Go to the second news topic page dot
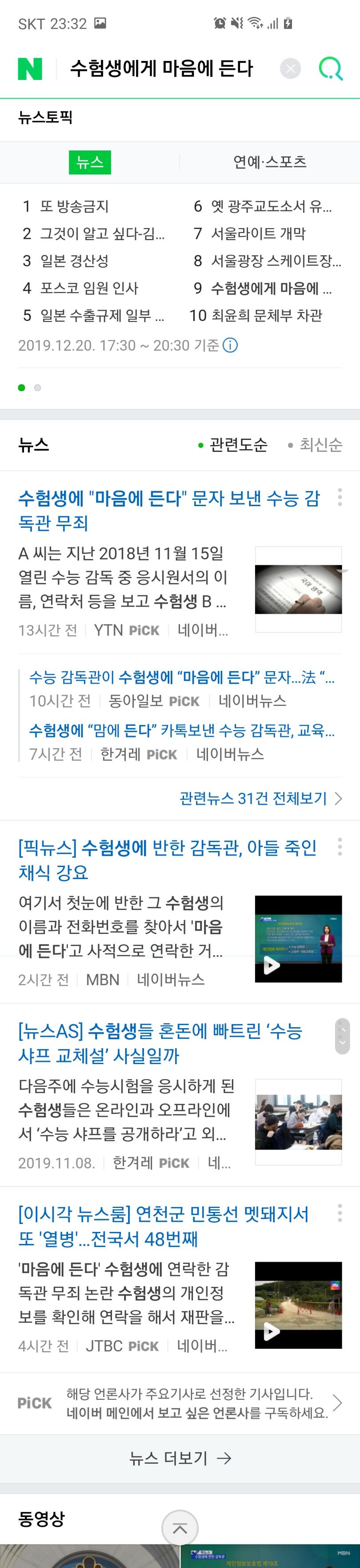Viewport: 360px width, 1568px height. (38, 388)
